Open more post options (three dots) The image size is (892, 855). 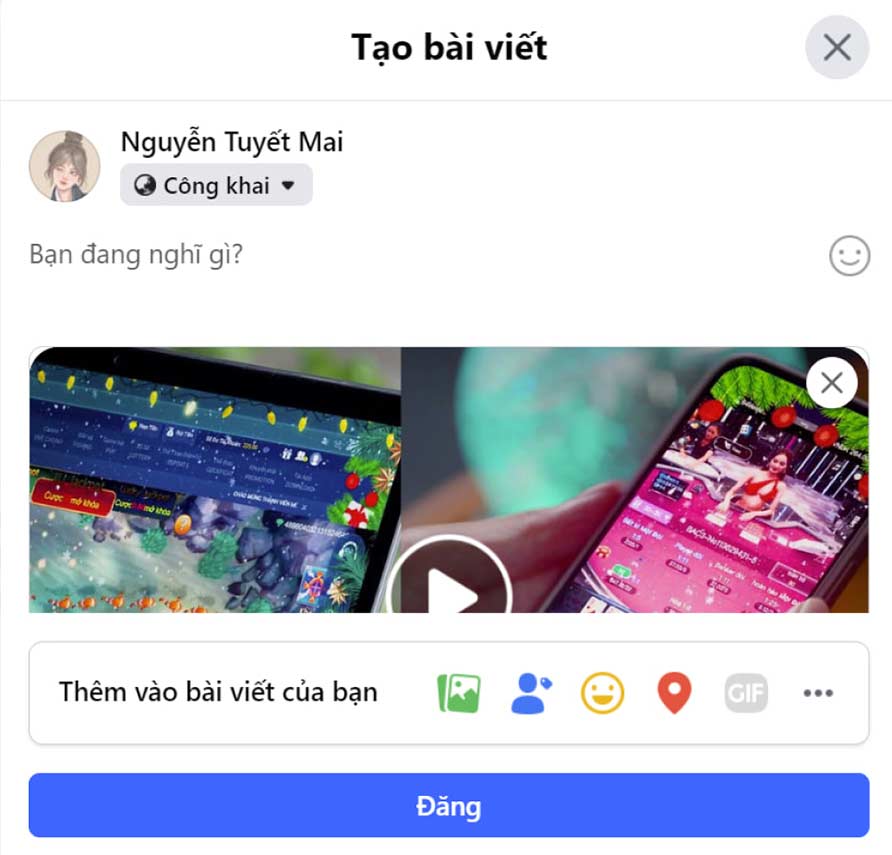(x=817, y=692)
